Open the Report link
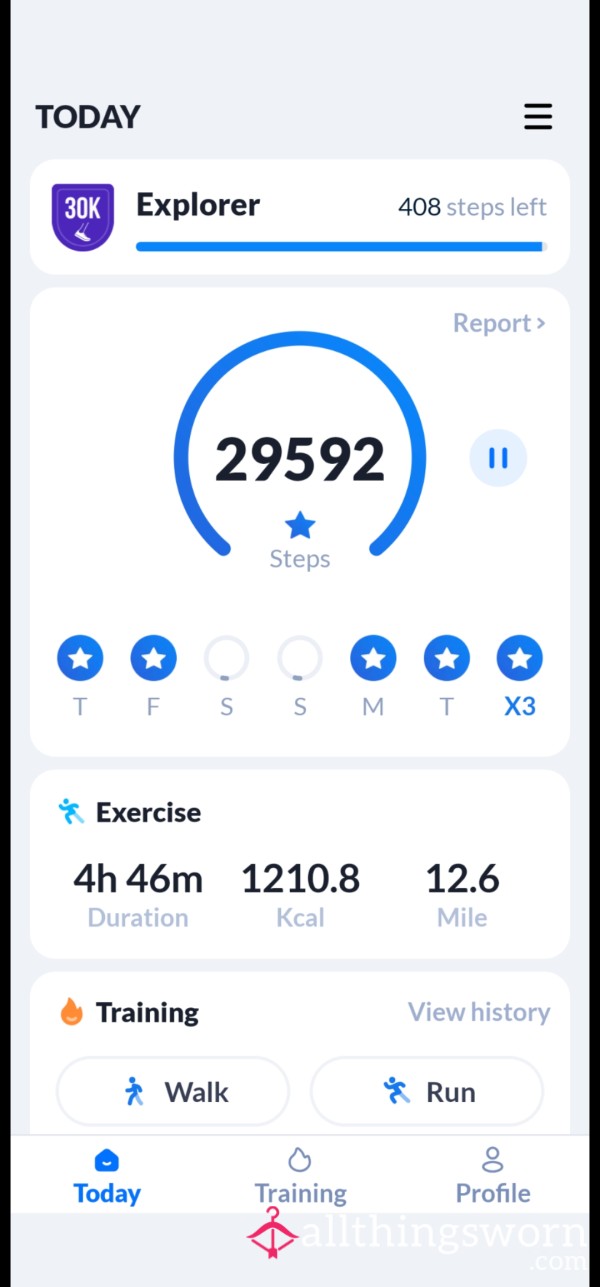Screen dimensions: 600x1287 499,323
